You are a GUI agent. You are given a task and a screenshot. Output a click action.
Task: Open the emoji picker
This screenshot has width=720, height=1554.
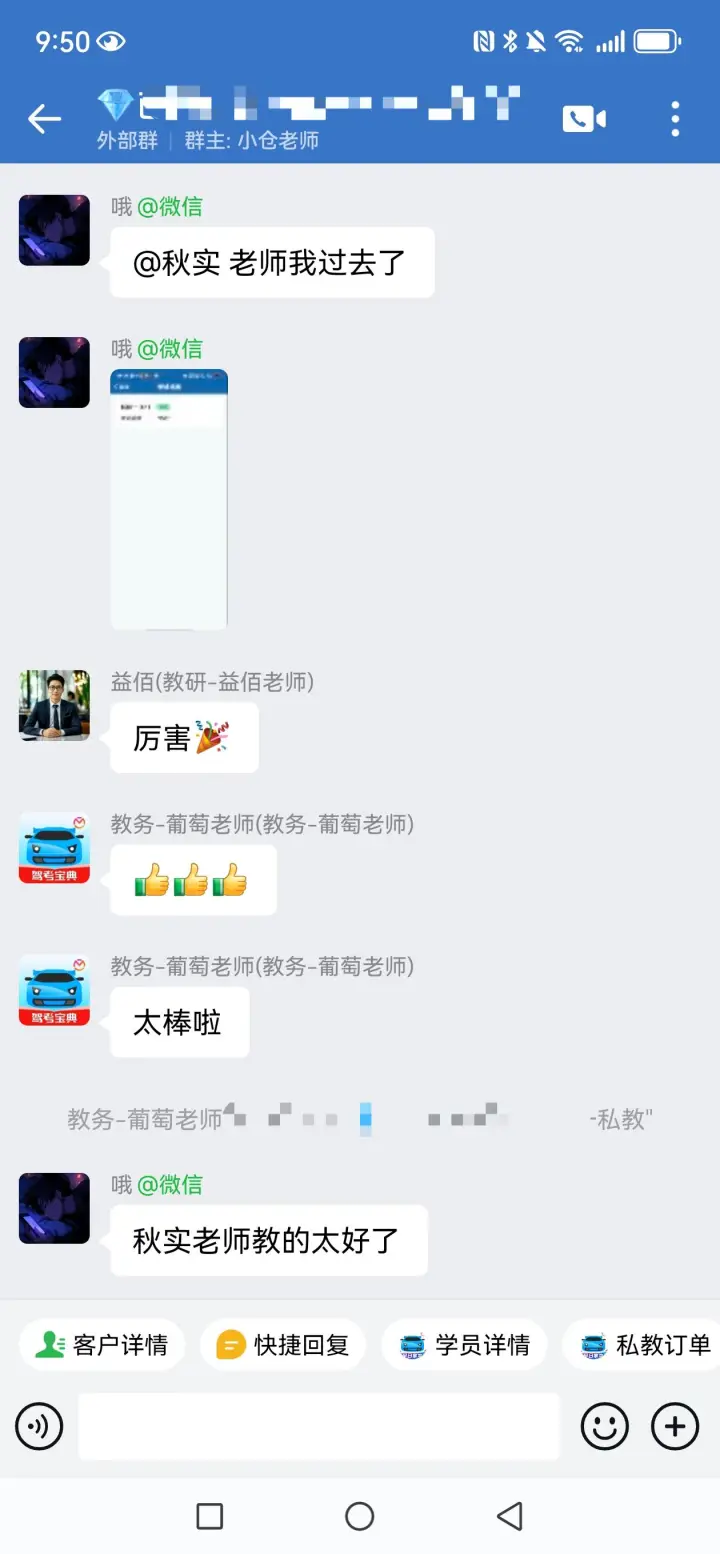[605, 1426]
